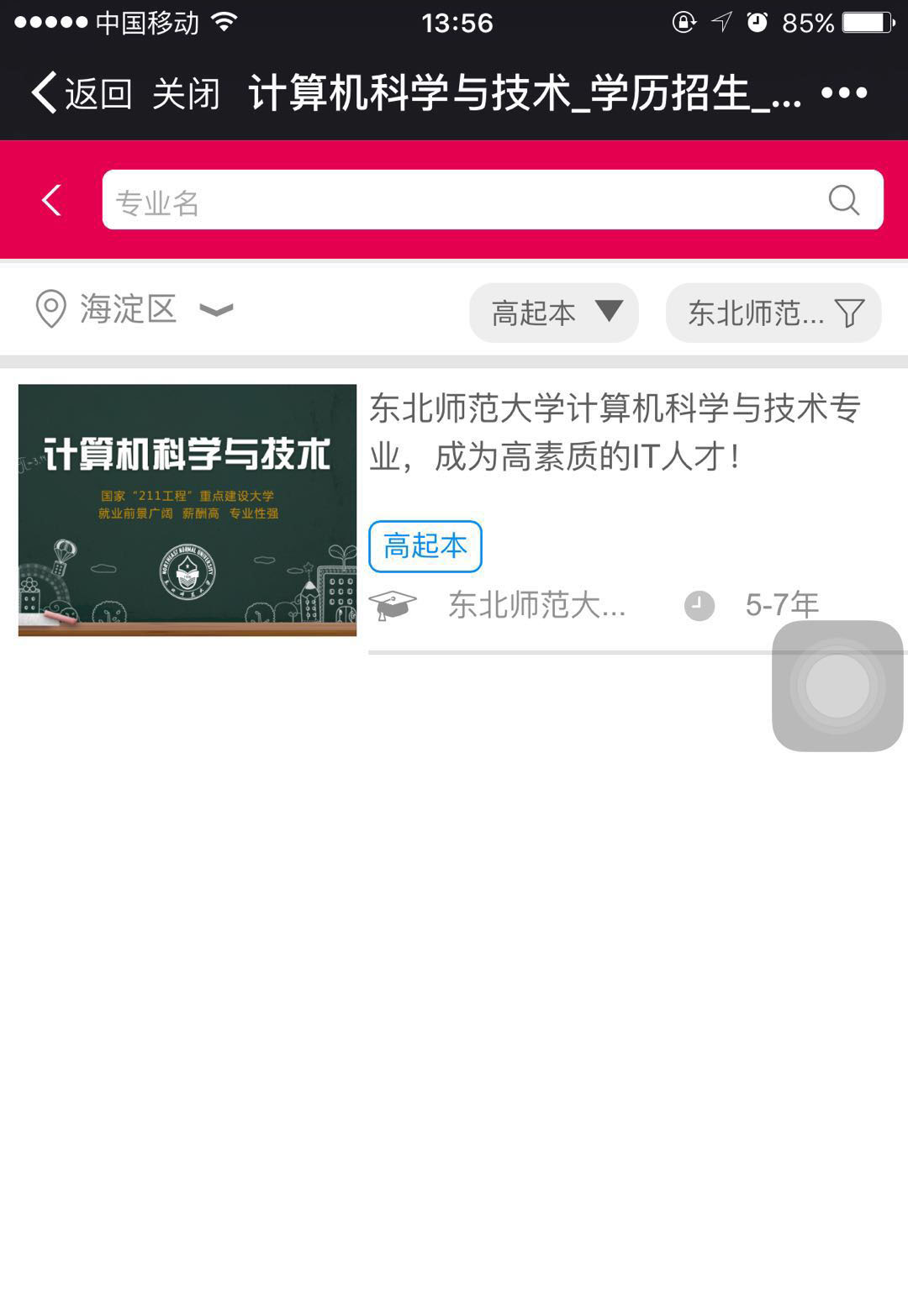This screenshot has width=908, height=1316.
Task: Open the 高起本 level dropdown
Action: coord(554,313)
